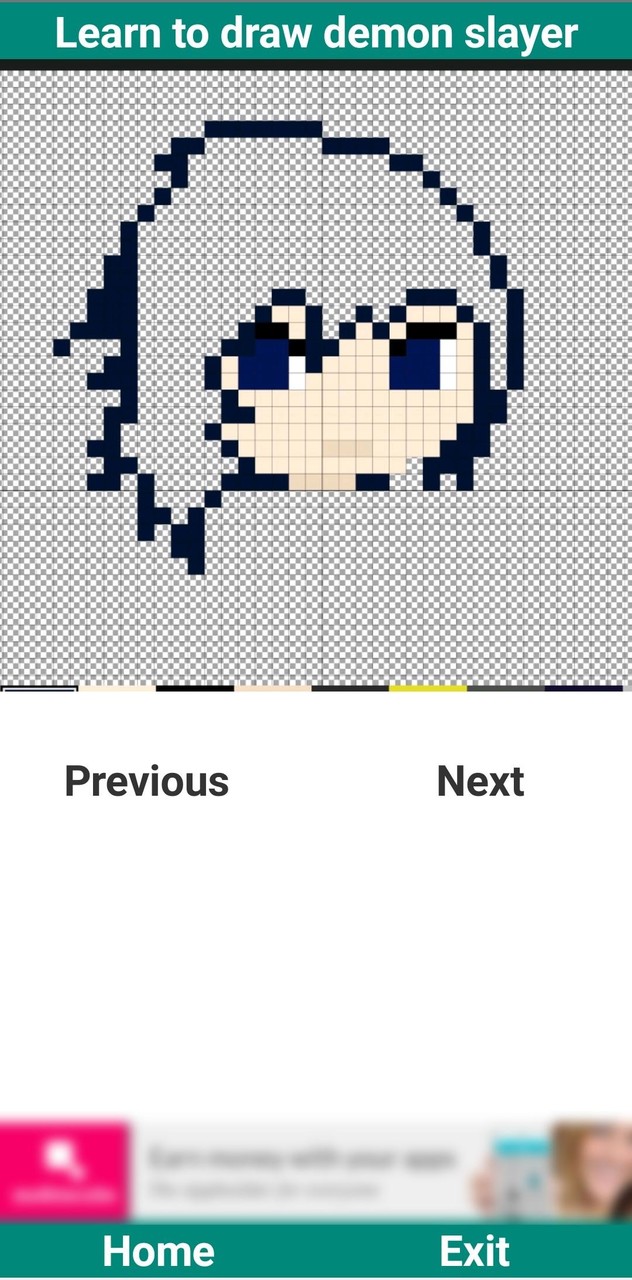Pick the black color swatch
Viewport: 632px width, 1280px height.
pyautogui.click(x=195, y=688)
